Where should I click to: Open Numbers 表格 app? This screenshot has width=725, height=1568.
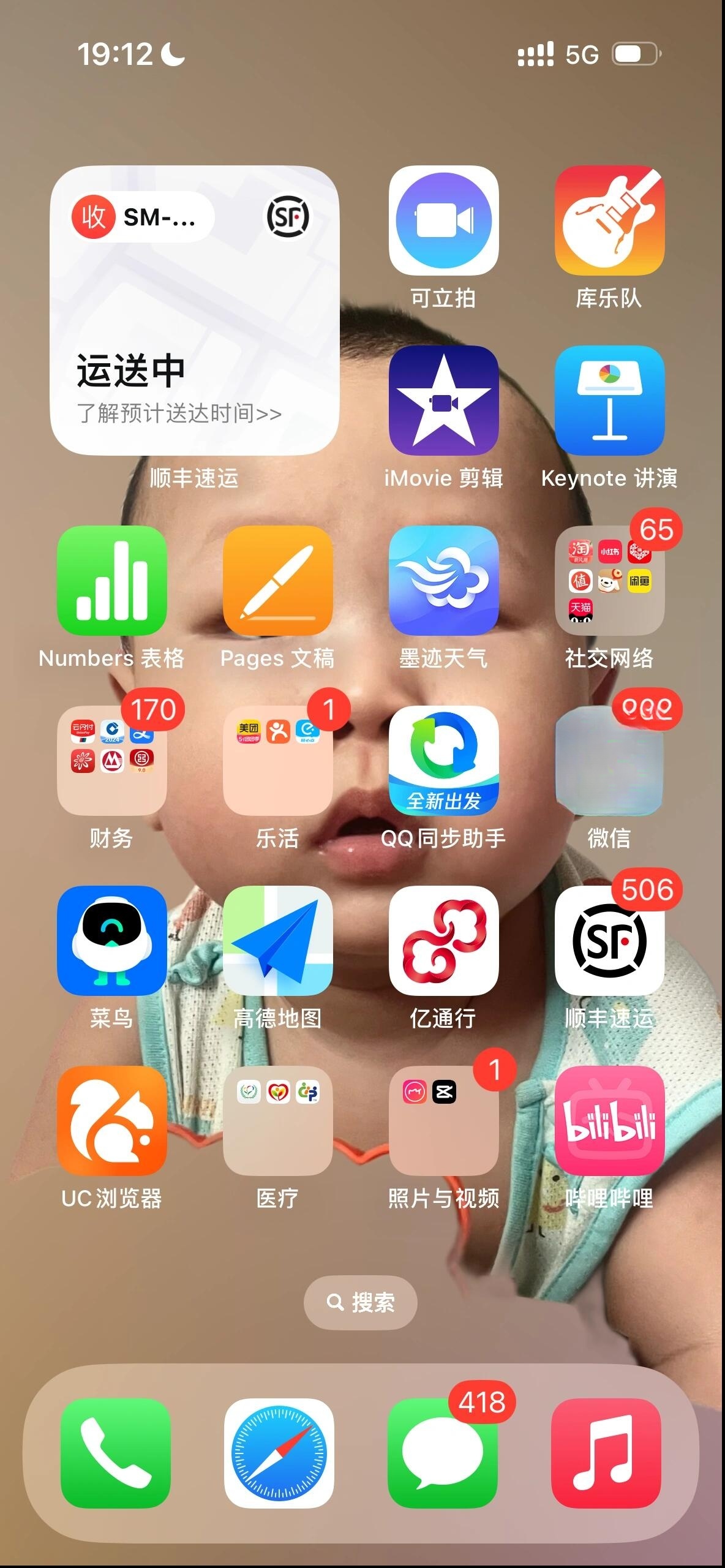pyautogui.click(x=112, y=581)
